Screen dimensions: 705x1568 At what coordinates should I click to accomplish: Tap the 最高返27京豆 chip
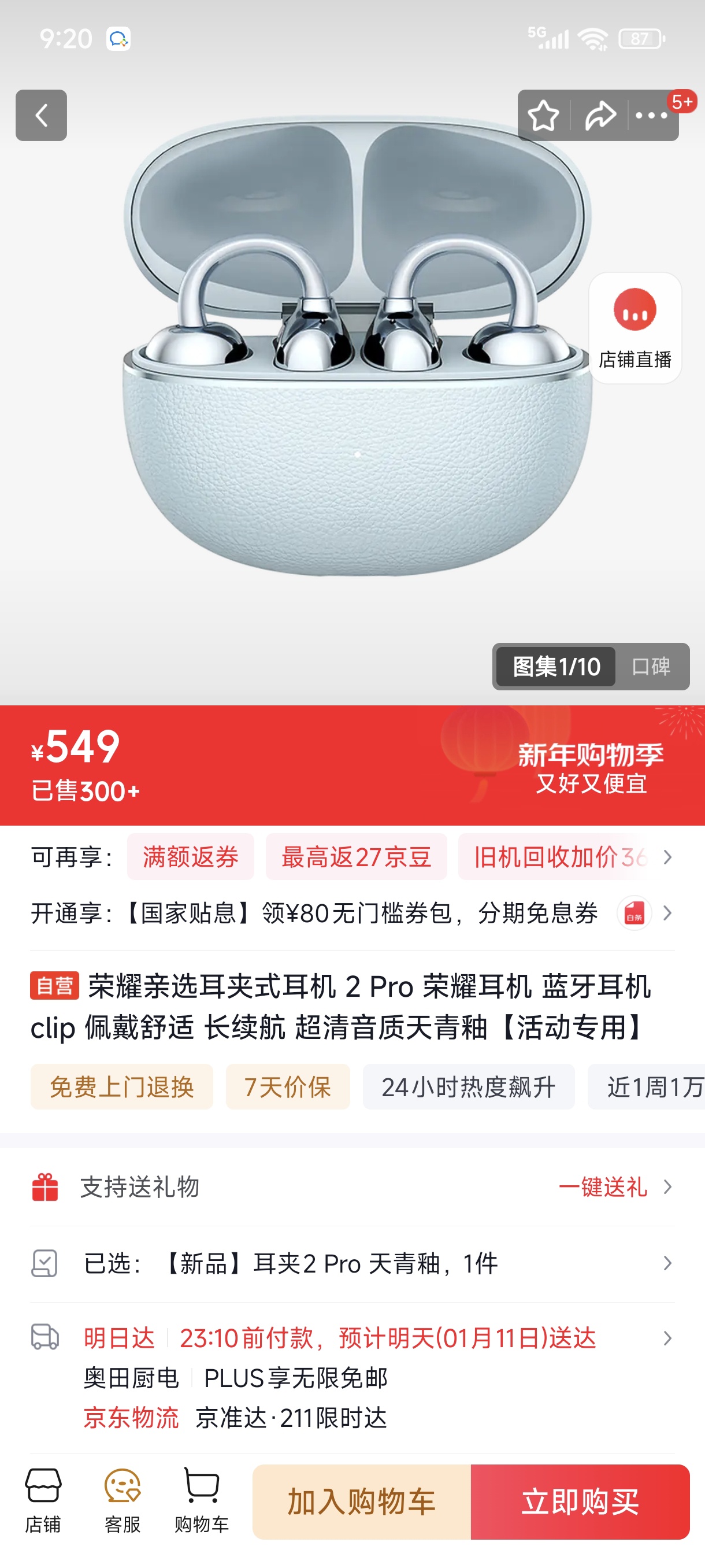tap(356, 856)
